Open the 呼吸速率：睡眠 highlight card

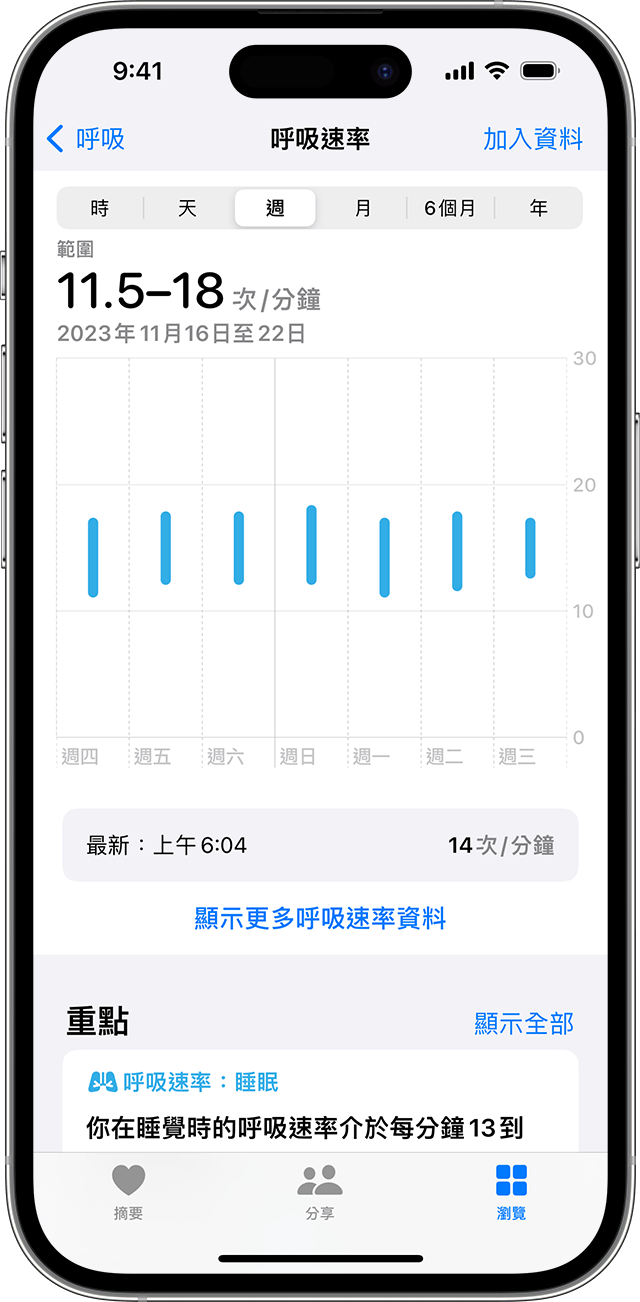[320, 1100]
